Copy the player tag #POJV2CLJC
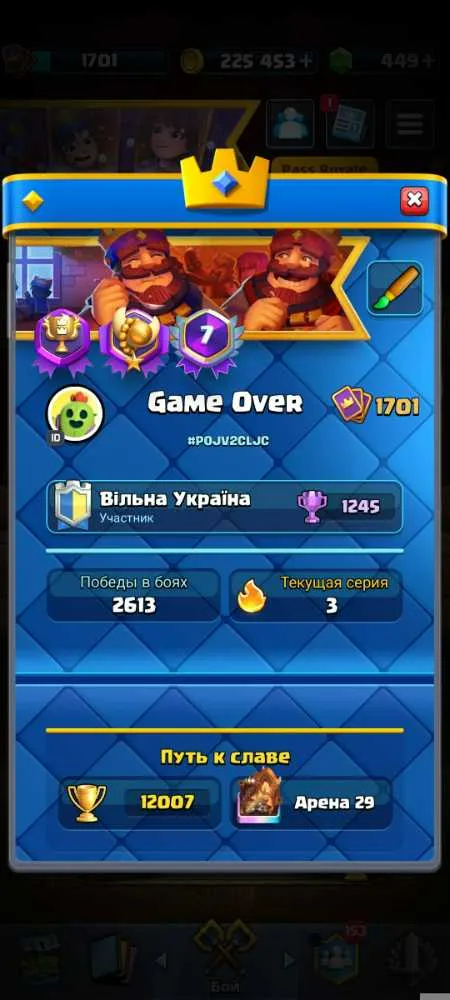 (224, 442)
